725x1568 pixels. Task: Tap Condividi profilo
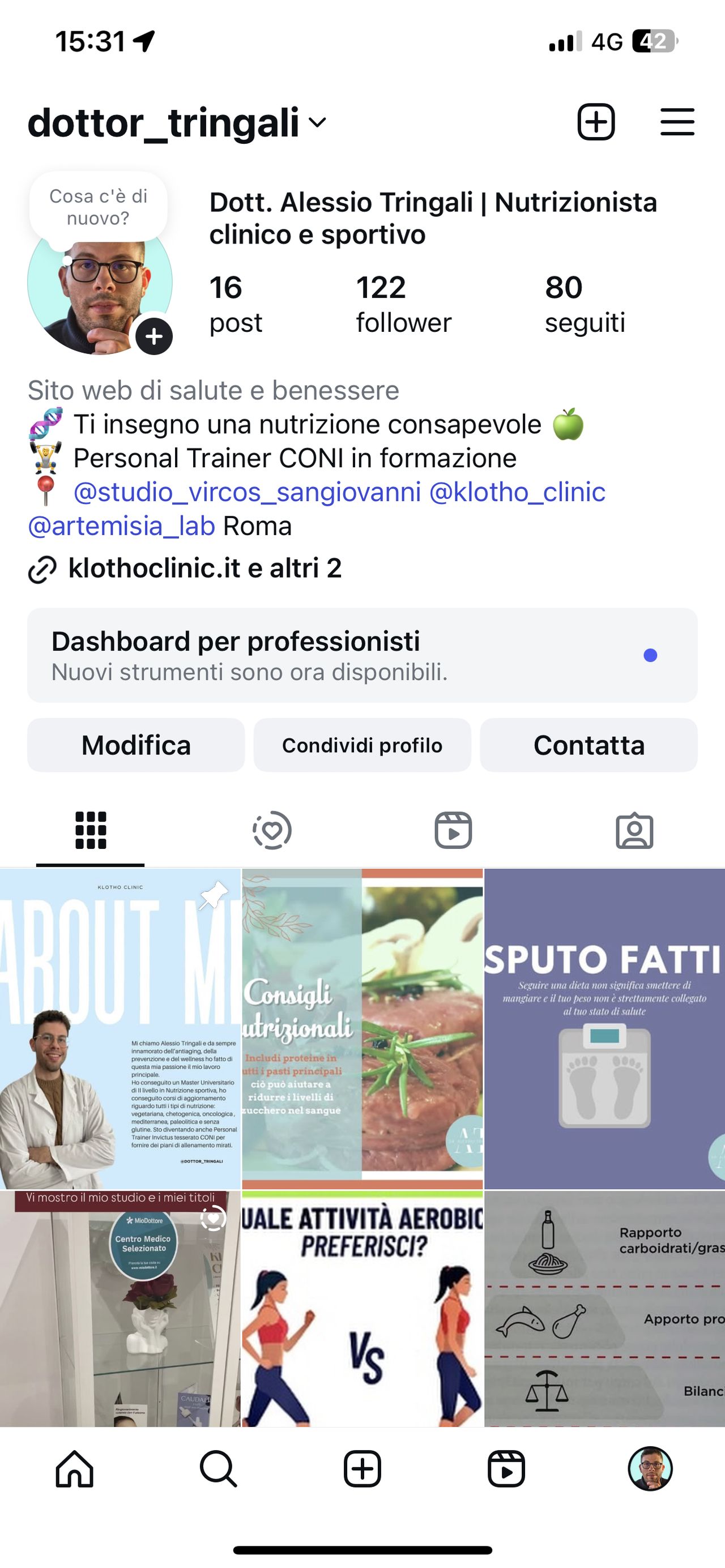pyautogui.click(x=362, y=745)
